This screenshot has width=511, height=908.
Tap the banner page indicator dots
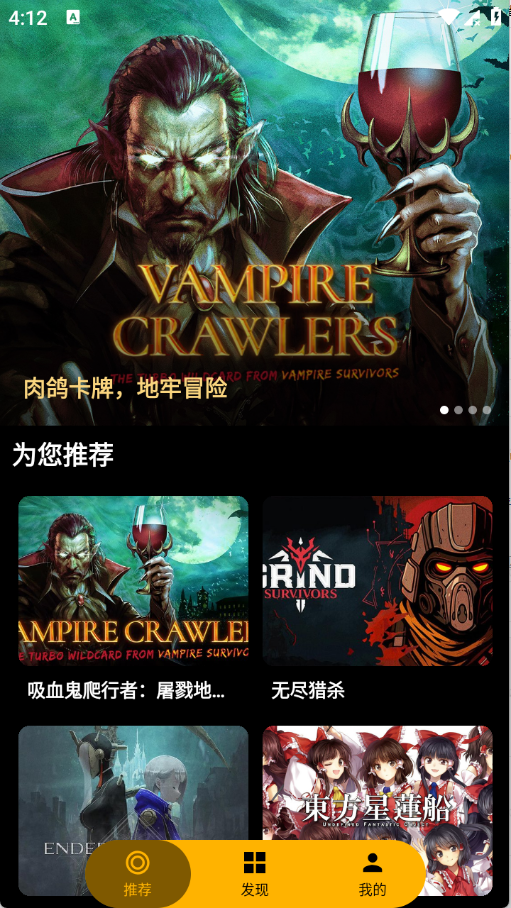pyautogui.click(x=465, y=410)
